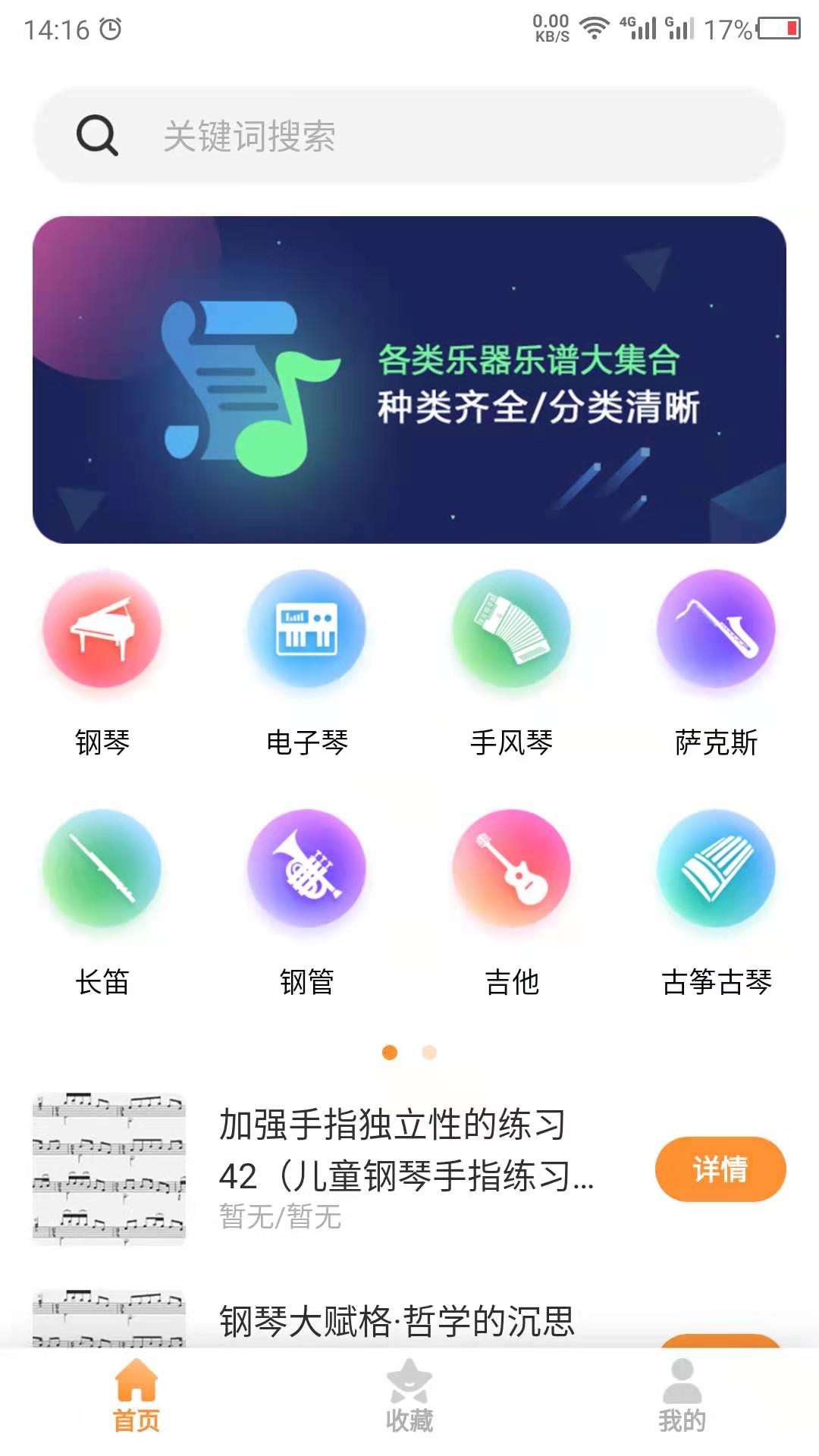This screenshot has height=1456, width=819.
Task: Tap the promotional music score banner
Action: click(409, 378)
